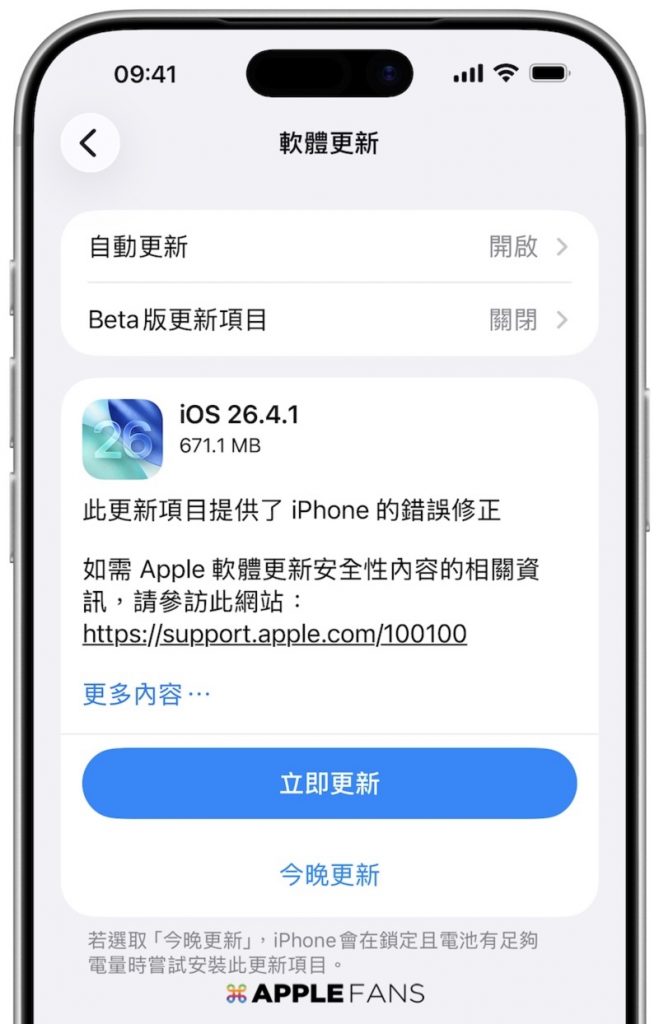
Task: Open the support.apple.com/100100 link
Action: pos(274,634)
